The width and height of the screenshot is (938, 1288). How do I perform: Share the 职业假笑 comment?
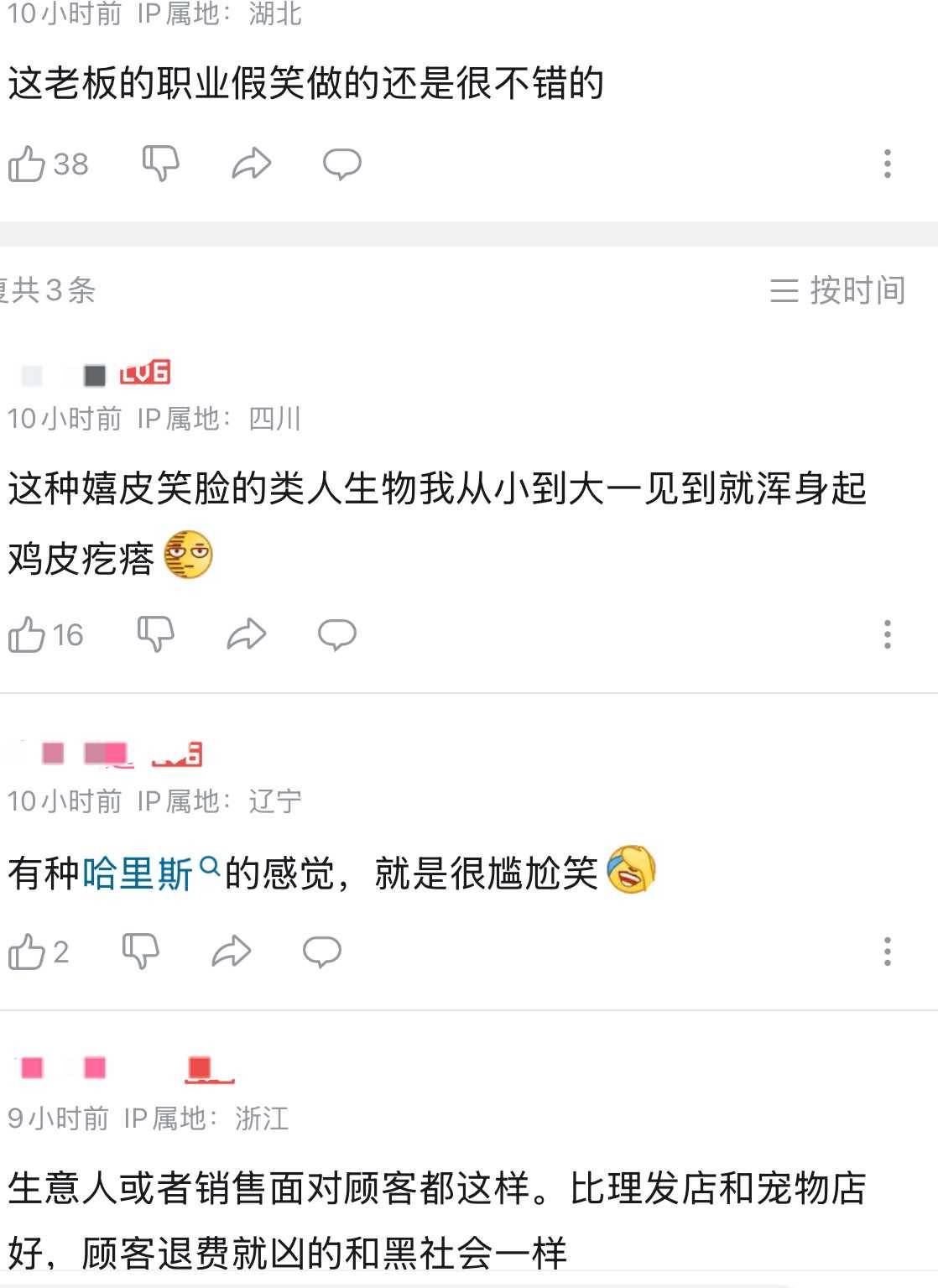(x=251, y=164)
